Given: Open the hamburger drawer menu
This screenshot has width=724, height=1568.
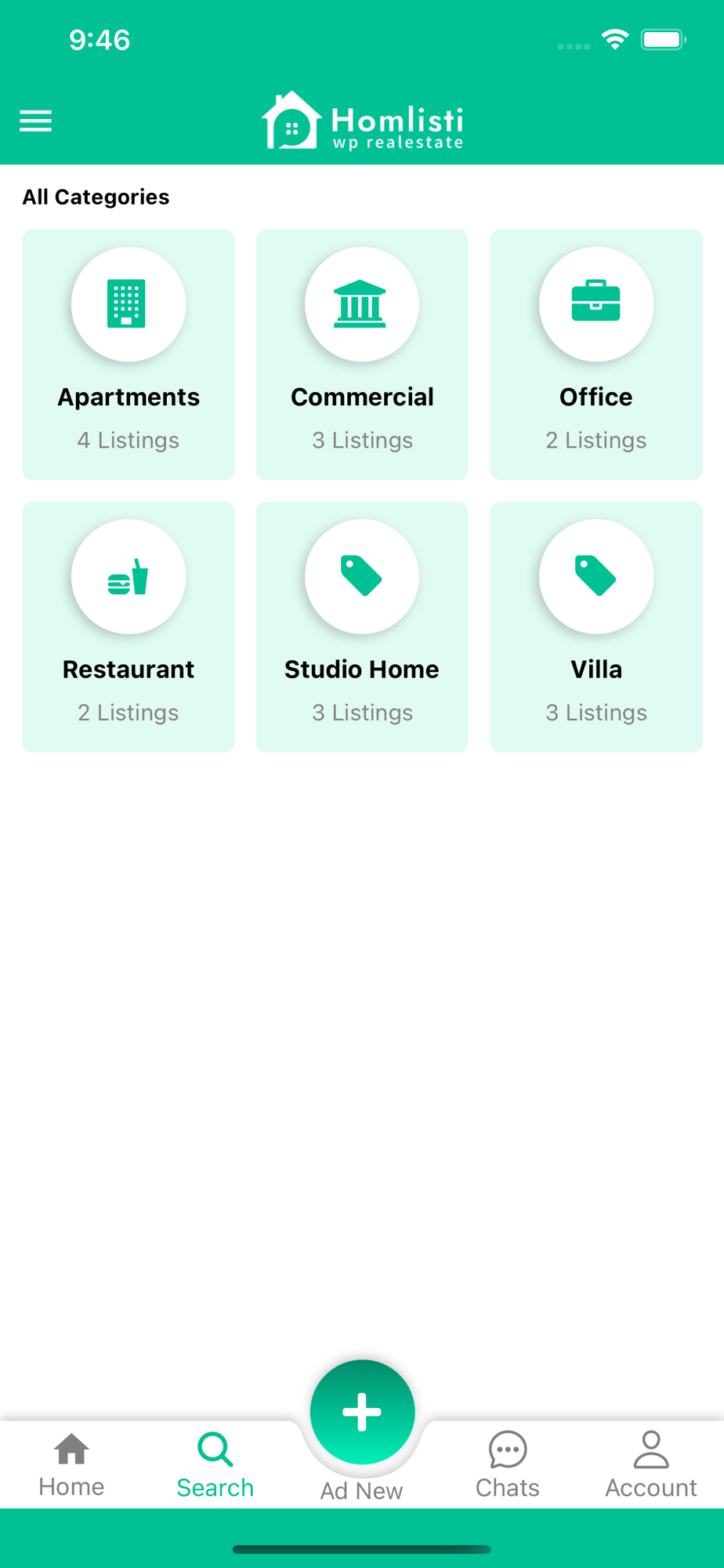Looking at the screenshot, I should [x=35, y=121].
